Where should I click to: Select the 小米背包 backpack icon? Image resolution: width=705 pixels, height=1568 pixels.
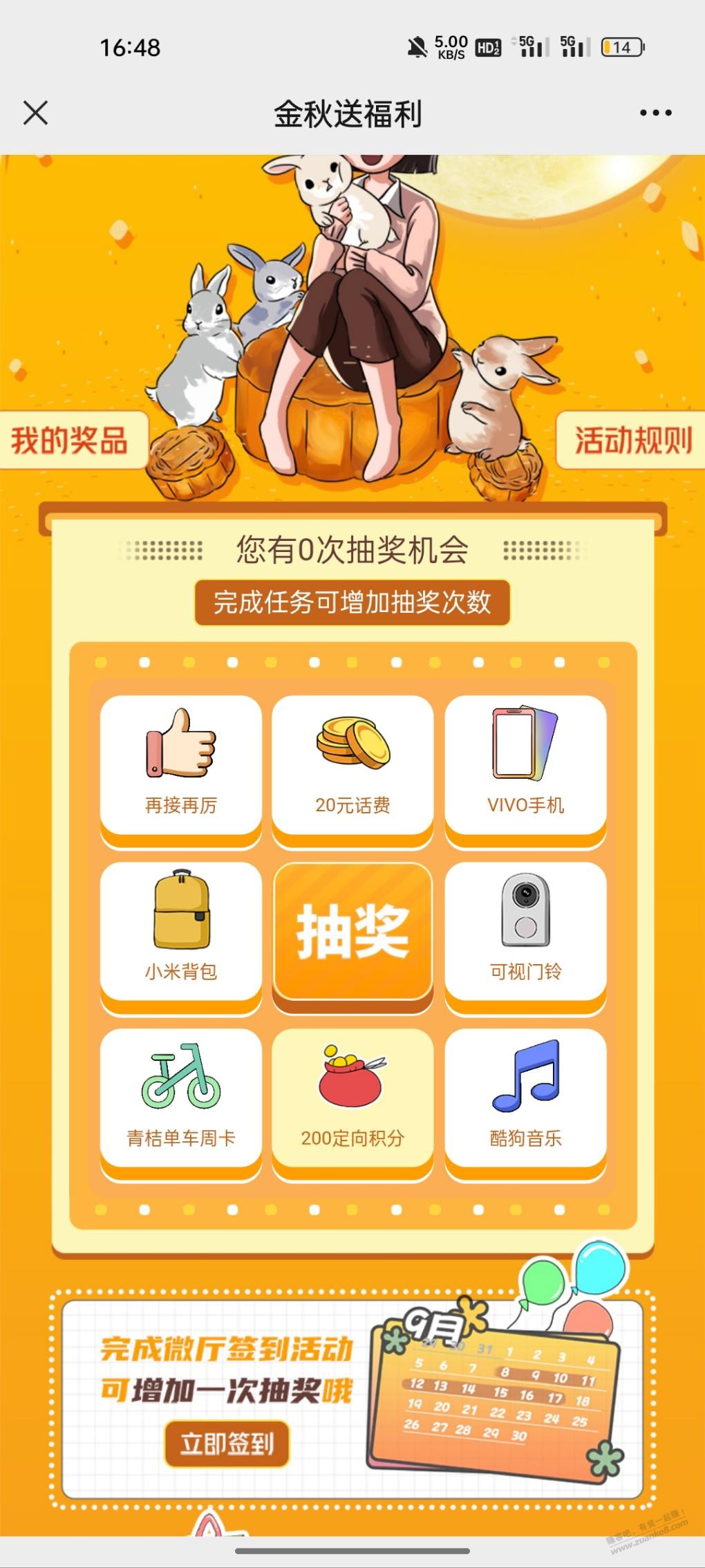[180, 923]
